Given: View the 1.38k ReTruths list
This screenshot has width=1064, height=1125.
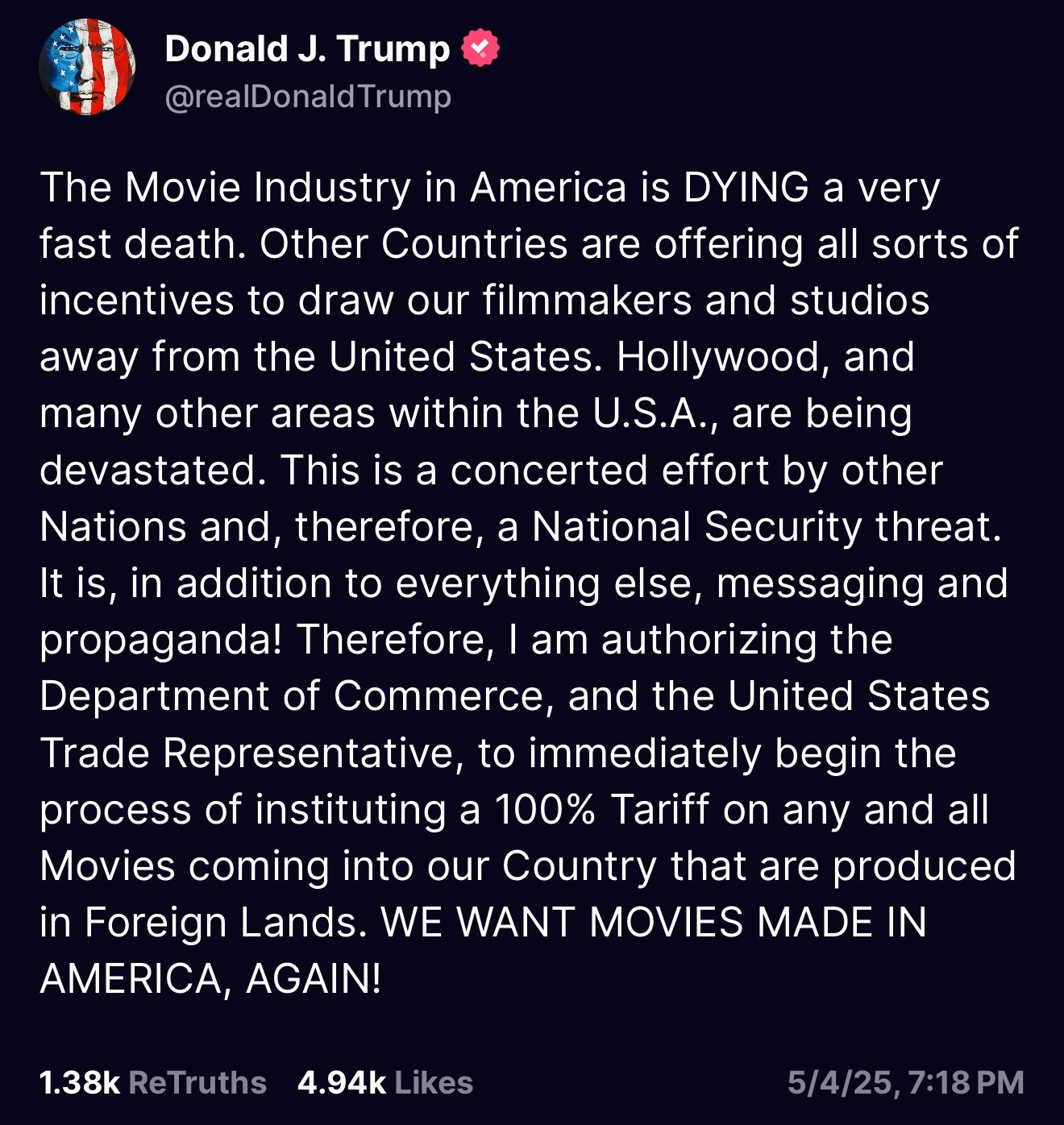Looking at the screenshot, I should coord(152,1082).
